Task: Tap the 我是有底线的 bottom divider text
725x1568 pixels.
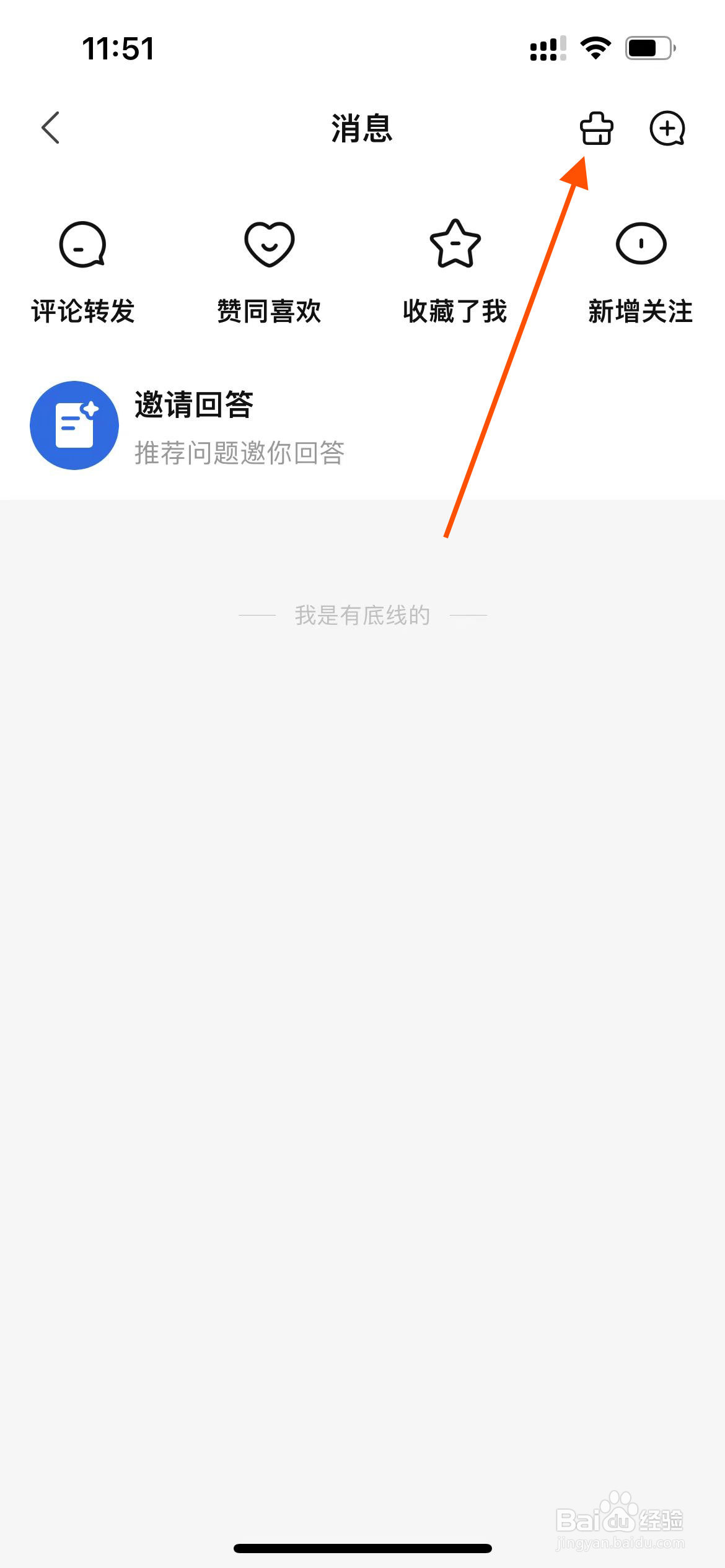Action: 361,615
